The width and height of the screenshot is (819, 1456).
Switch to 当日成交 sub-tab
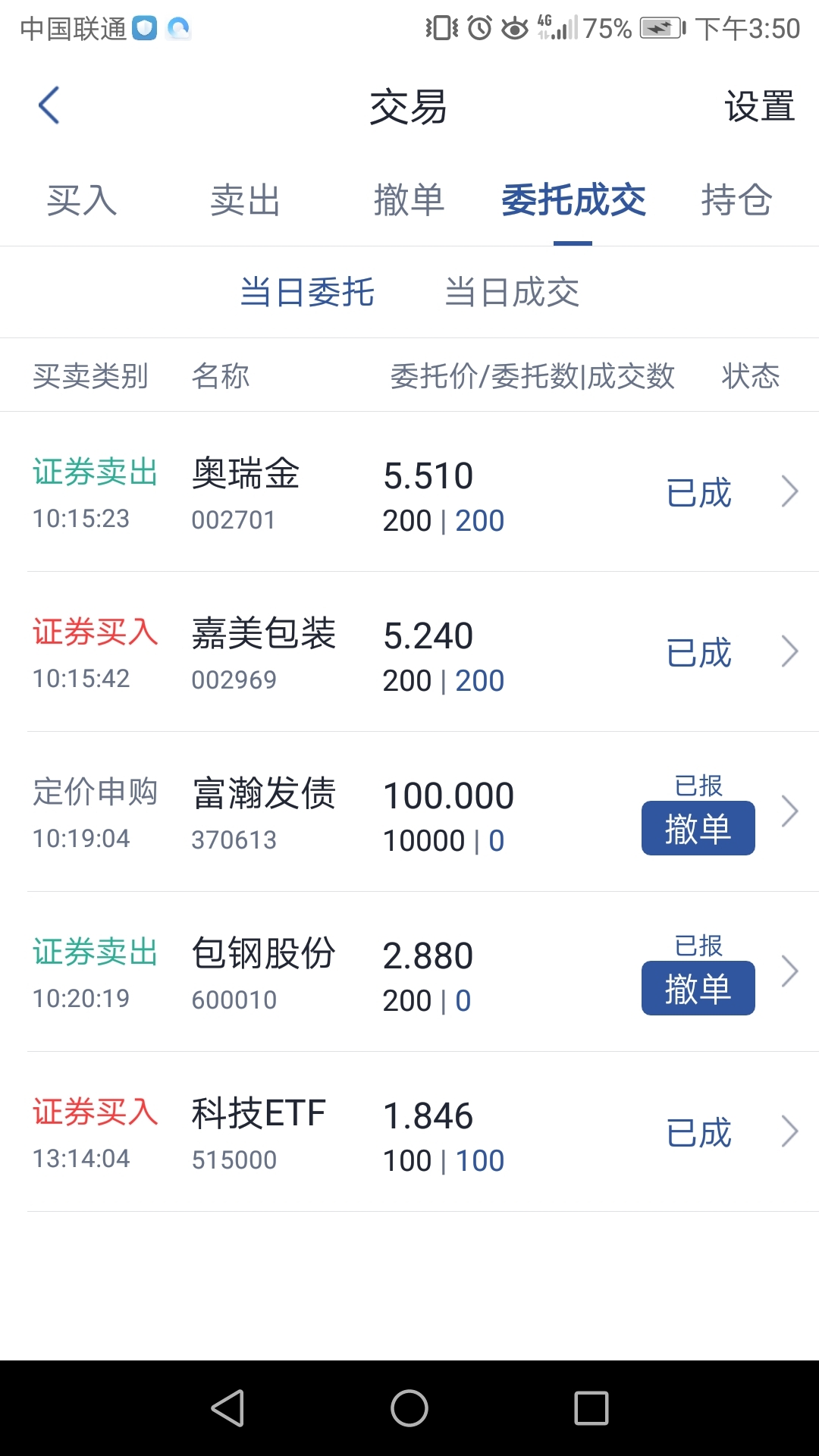[512, 293]
